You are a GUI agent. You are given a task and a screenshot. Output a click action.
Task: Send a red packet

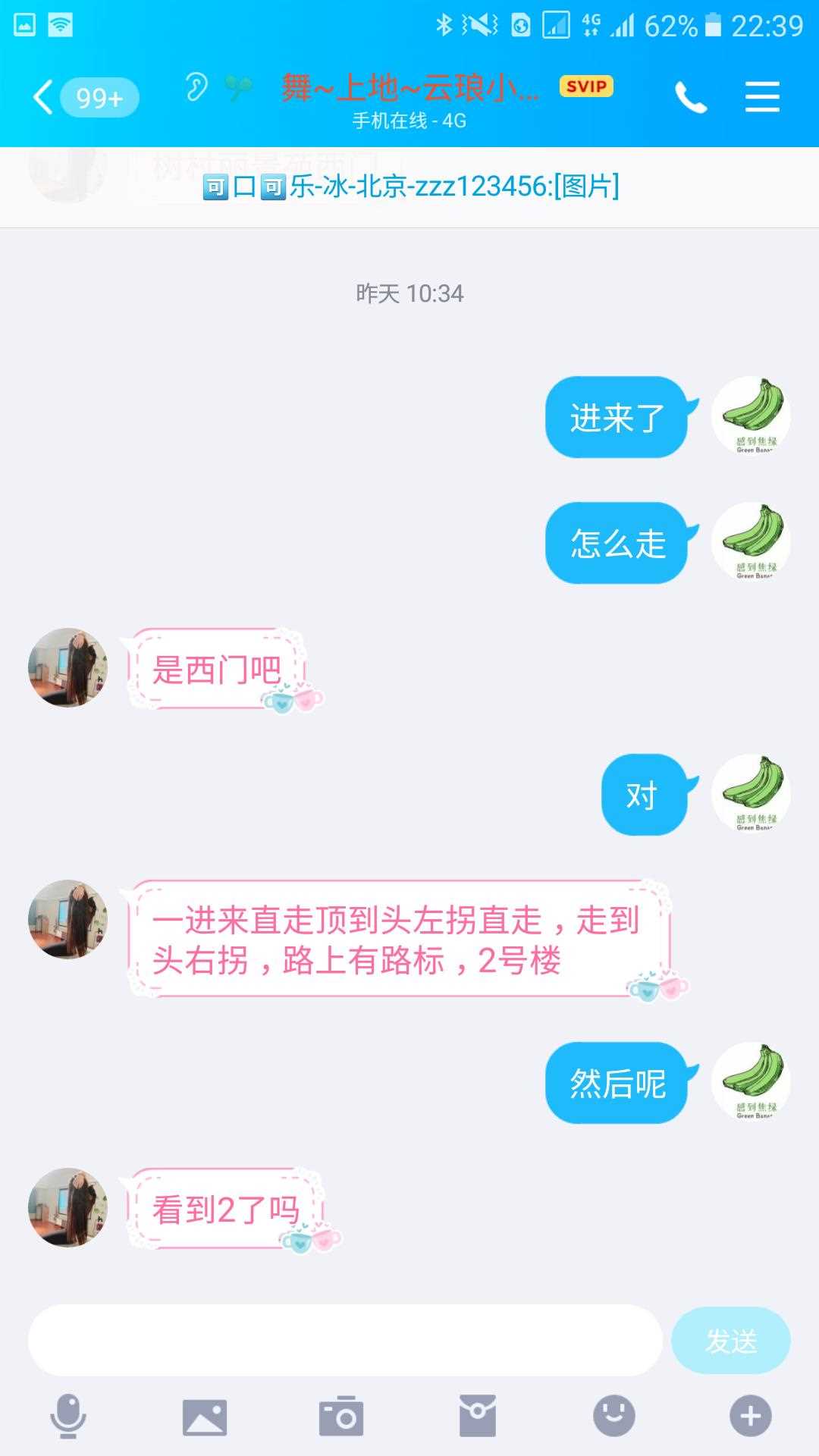click(478, 1416)
